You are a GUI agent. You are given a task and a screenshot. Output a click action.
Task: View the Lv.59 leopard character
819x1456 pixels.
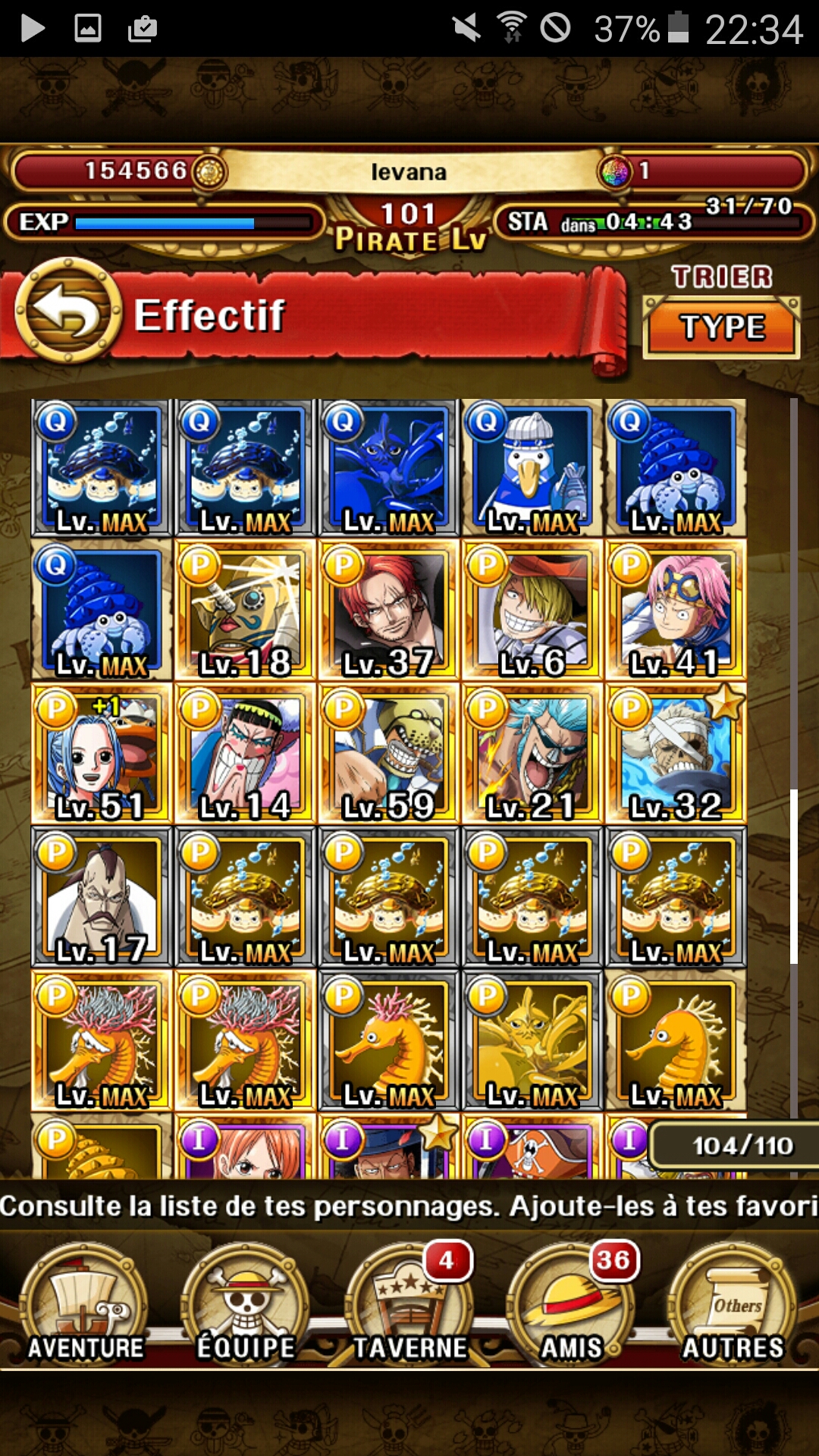389,754
